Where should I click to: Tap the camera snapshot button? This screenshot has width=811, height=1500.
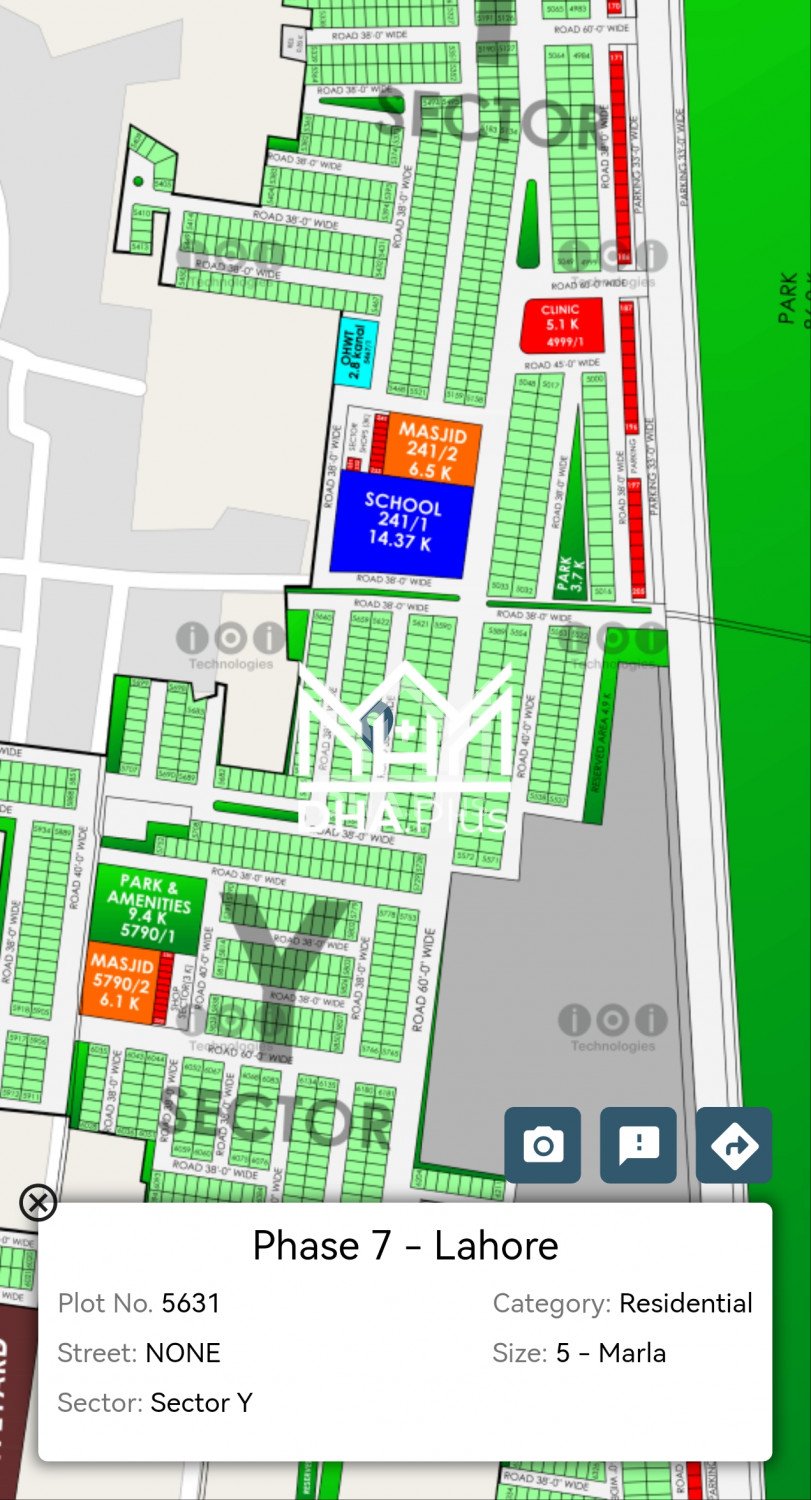[542, 1145]
